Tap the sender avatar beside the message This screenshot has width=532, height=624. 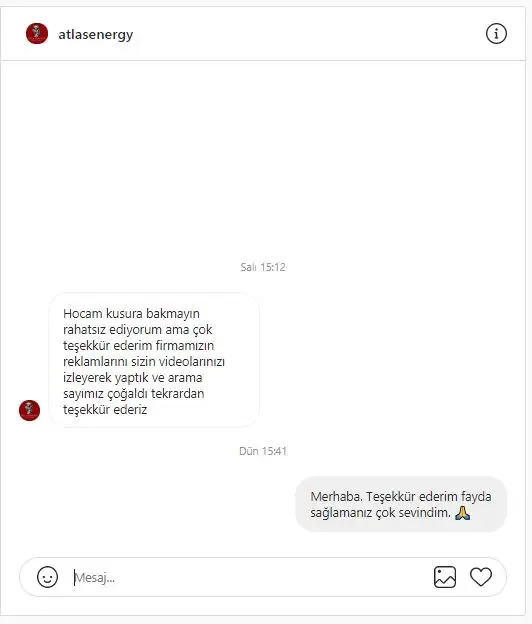click(x=29, y=410)
